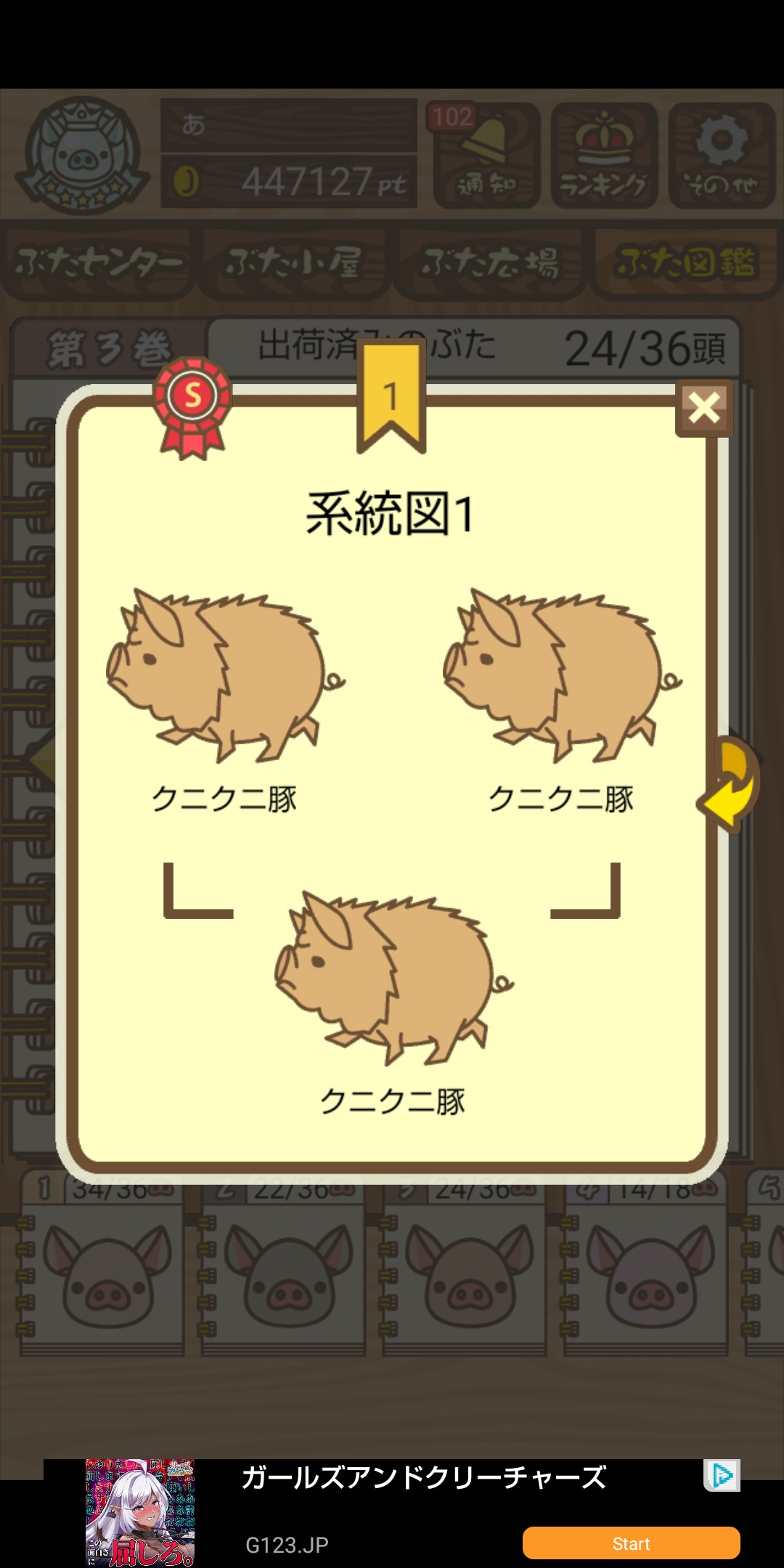Select the left クニクニ豚 parent pig
This screenshot has height=1568, width=784.
225,675
